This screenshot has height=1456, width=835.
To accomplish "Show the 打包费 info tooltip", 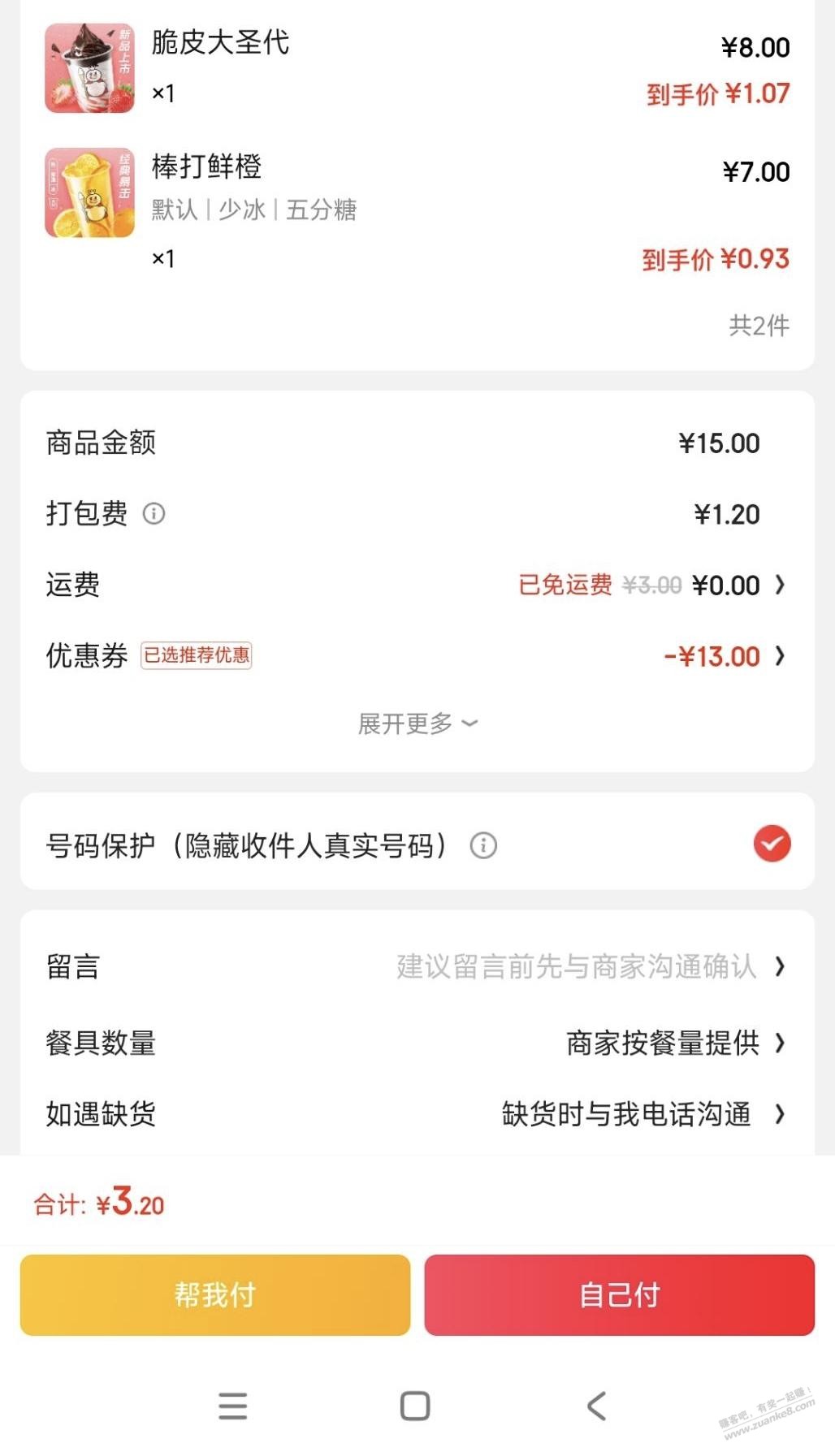I will point(154,513).
